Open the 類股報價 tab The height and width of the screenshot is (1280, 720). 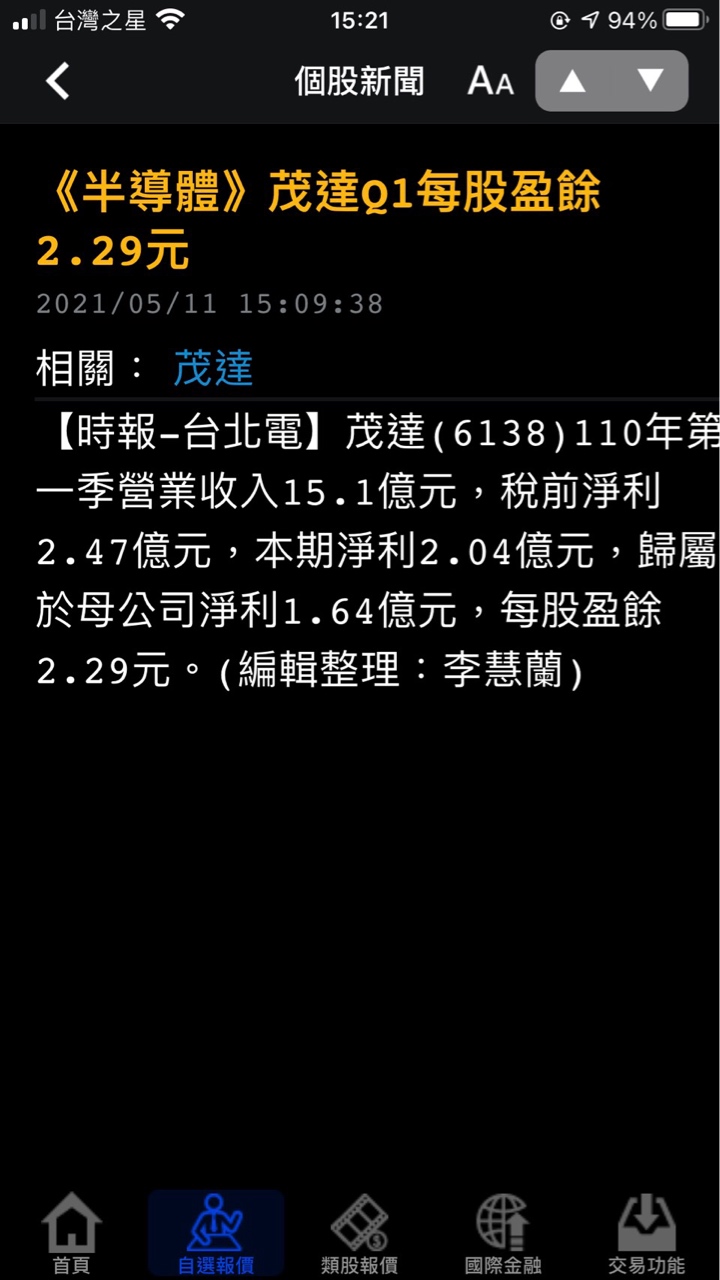coord(359,1234)
